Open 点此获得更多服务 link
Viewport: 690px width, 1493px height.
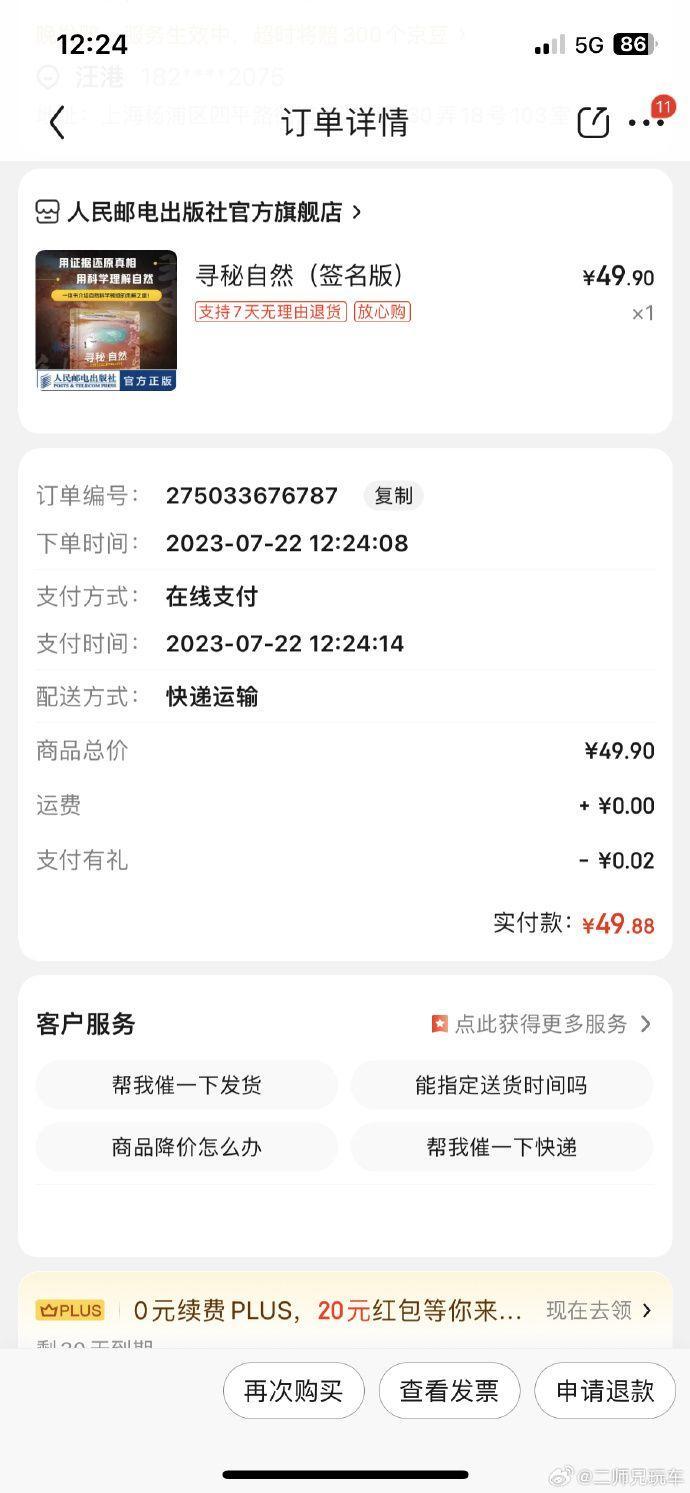(x=541, y=1024)
